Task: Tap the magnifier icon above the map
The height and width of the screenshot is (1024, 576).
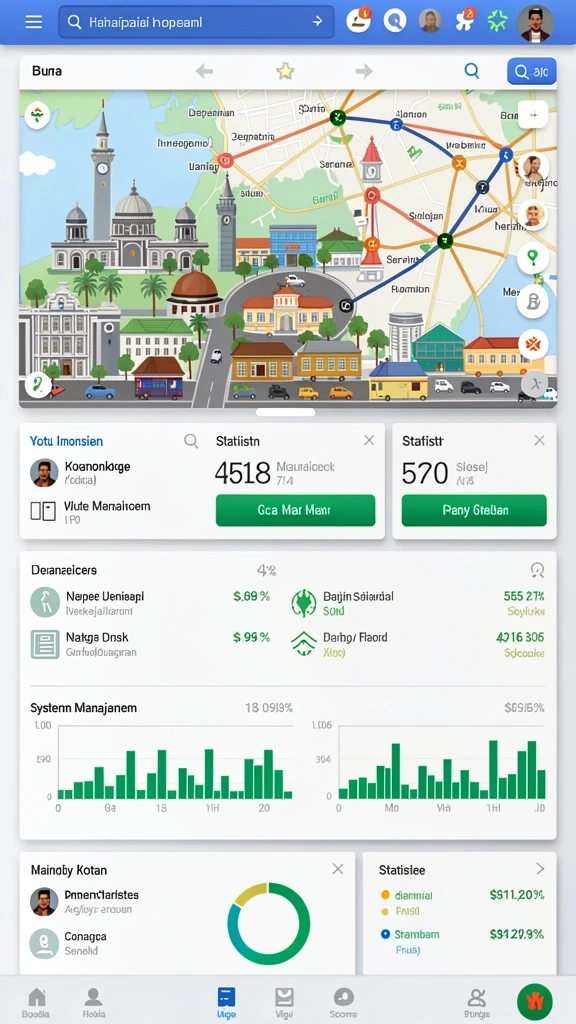Action: coord(472,71)
